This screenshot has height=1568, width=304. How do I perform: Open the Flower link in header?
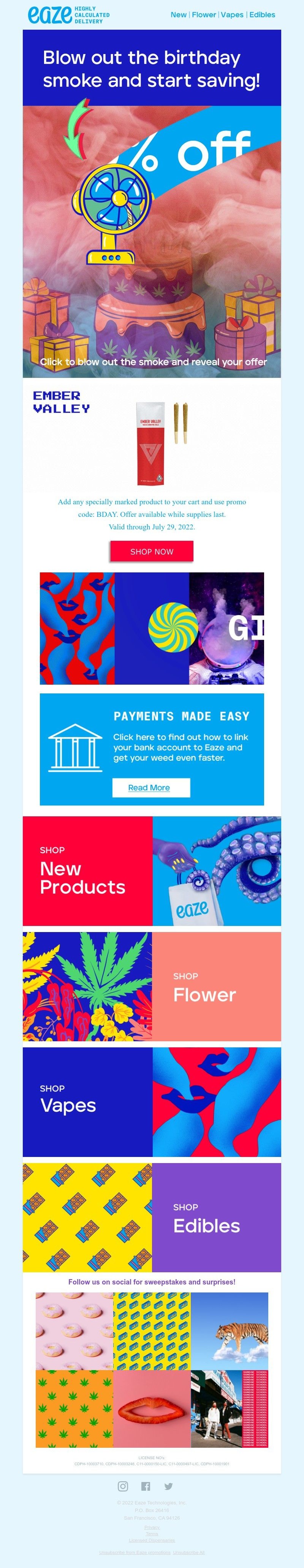[204, 14]
